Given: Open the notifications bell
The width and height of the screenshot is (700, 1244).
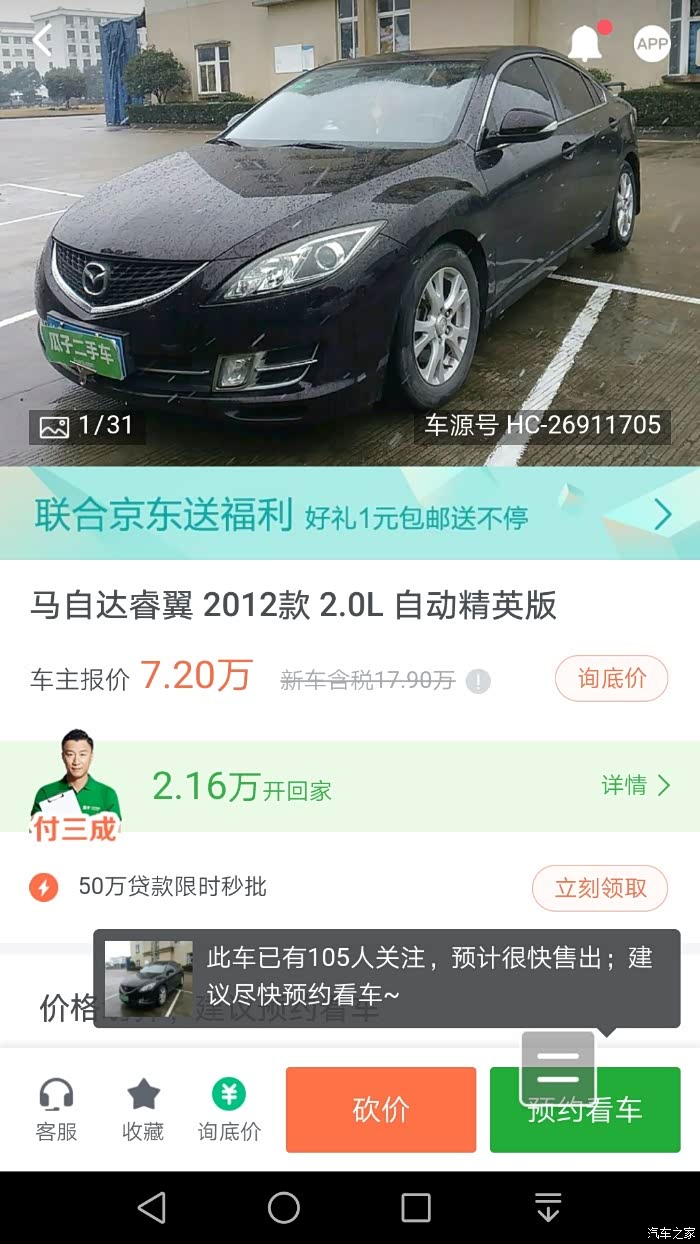Looking at the screenshot, I should tap(586, 42).
